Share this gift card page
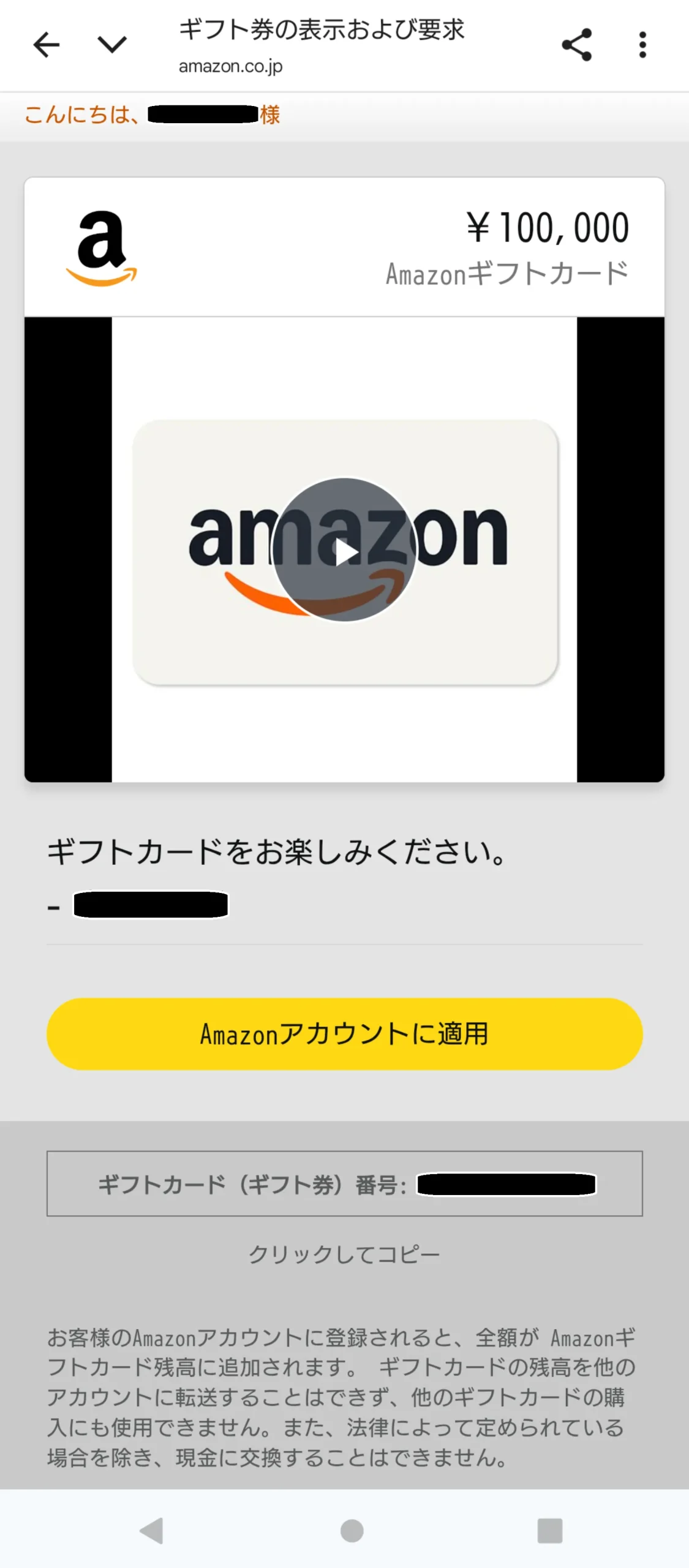This screenshot has width=689, height=1568. click(x=576, y=45)
